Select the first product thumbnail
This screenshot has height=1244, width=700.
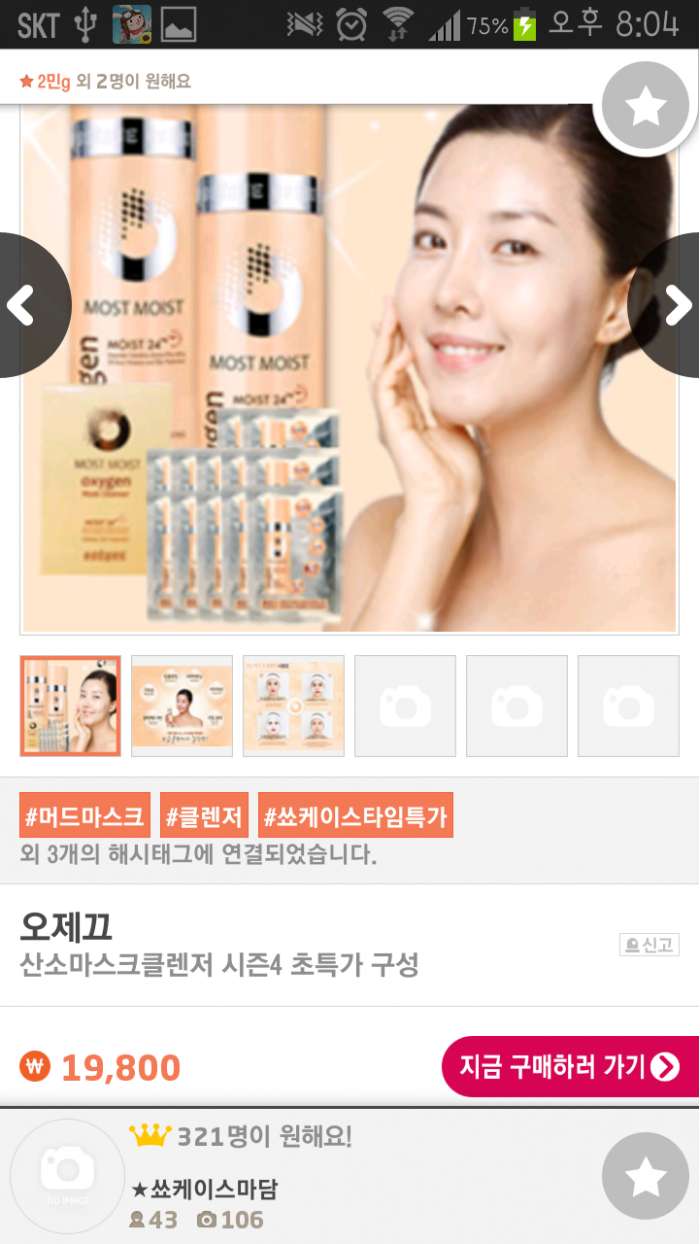click(70, 706)
